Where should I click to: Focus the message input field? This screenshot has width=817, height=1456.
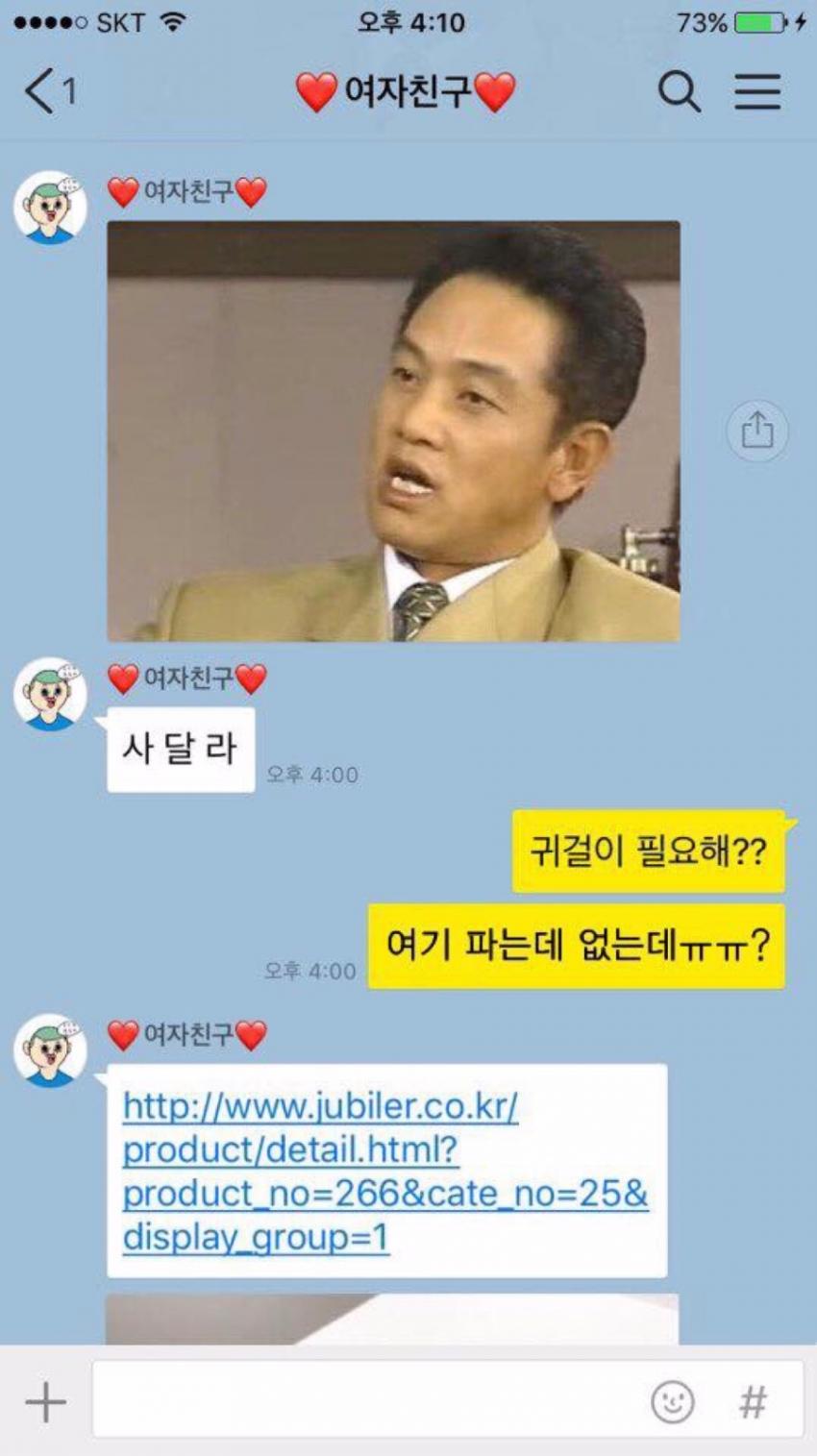point(365,1401)
